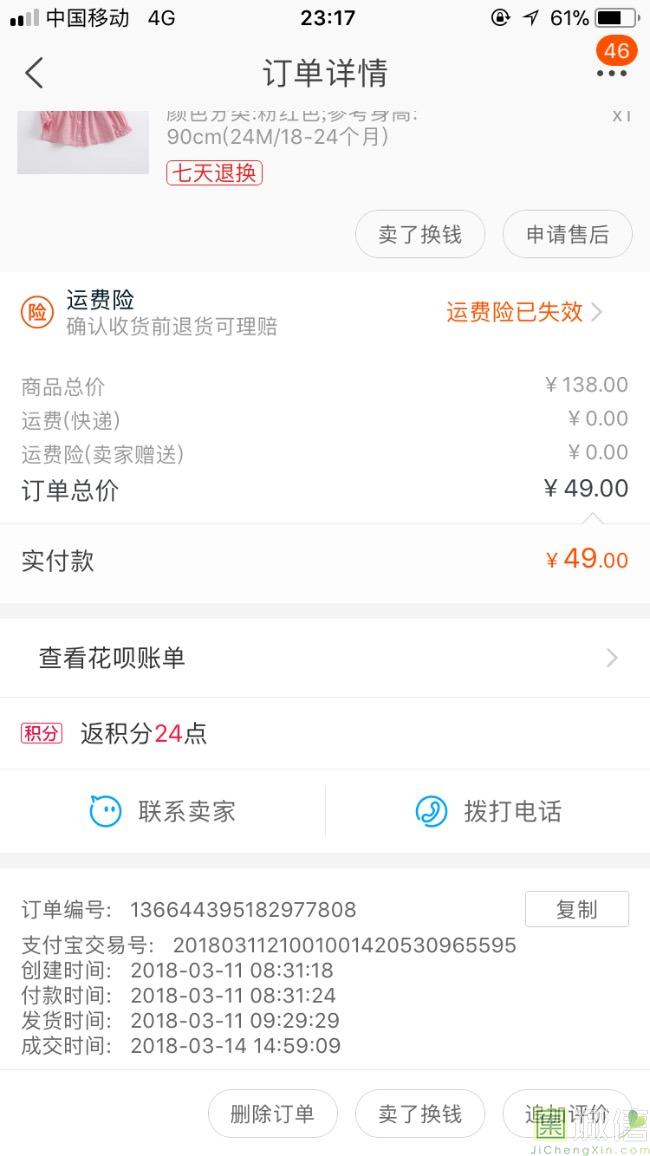Viewport: 650px width, 1156px height.
Task: Tap 申请售后 to request after-sales service
Action: click(567, 234)
